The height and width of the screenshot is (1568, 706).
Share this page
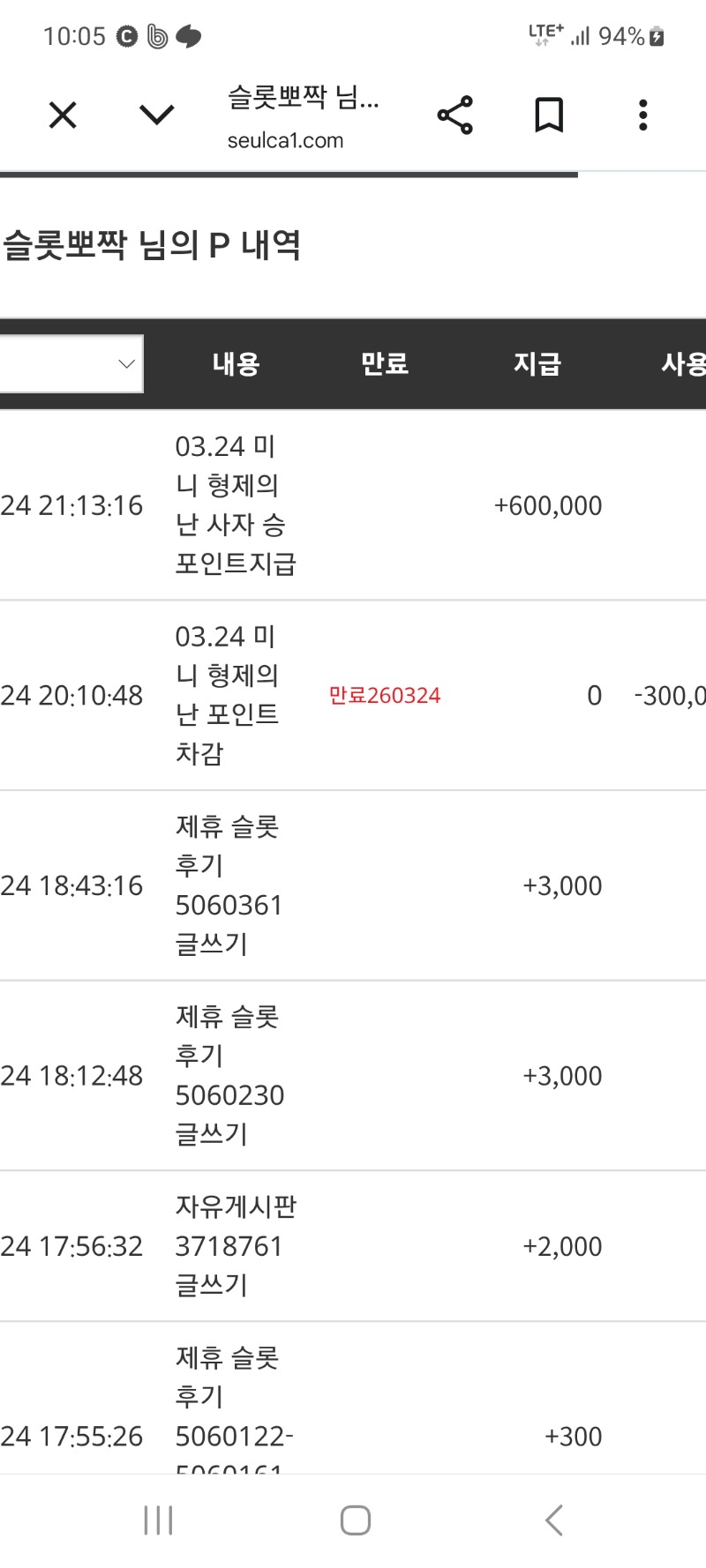455,116
